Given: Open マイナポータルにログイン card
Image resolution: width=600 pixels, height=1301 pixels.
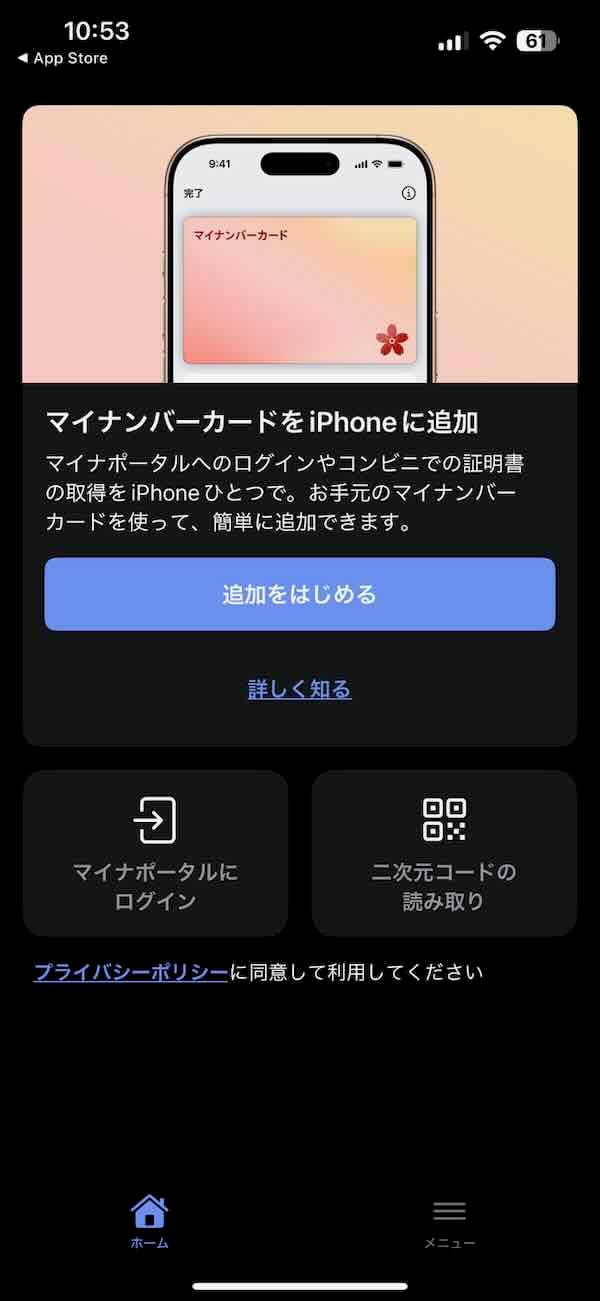Looking at the screenshot, I should point(155,852).
